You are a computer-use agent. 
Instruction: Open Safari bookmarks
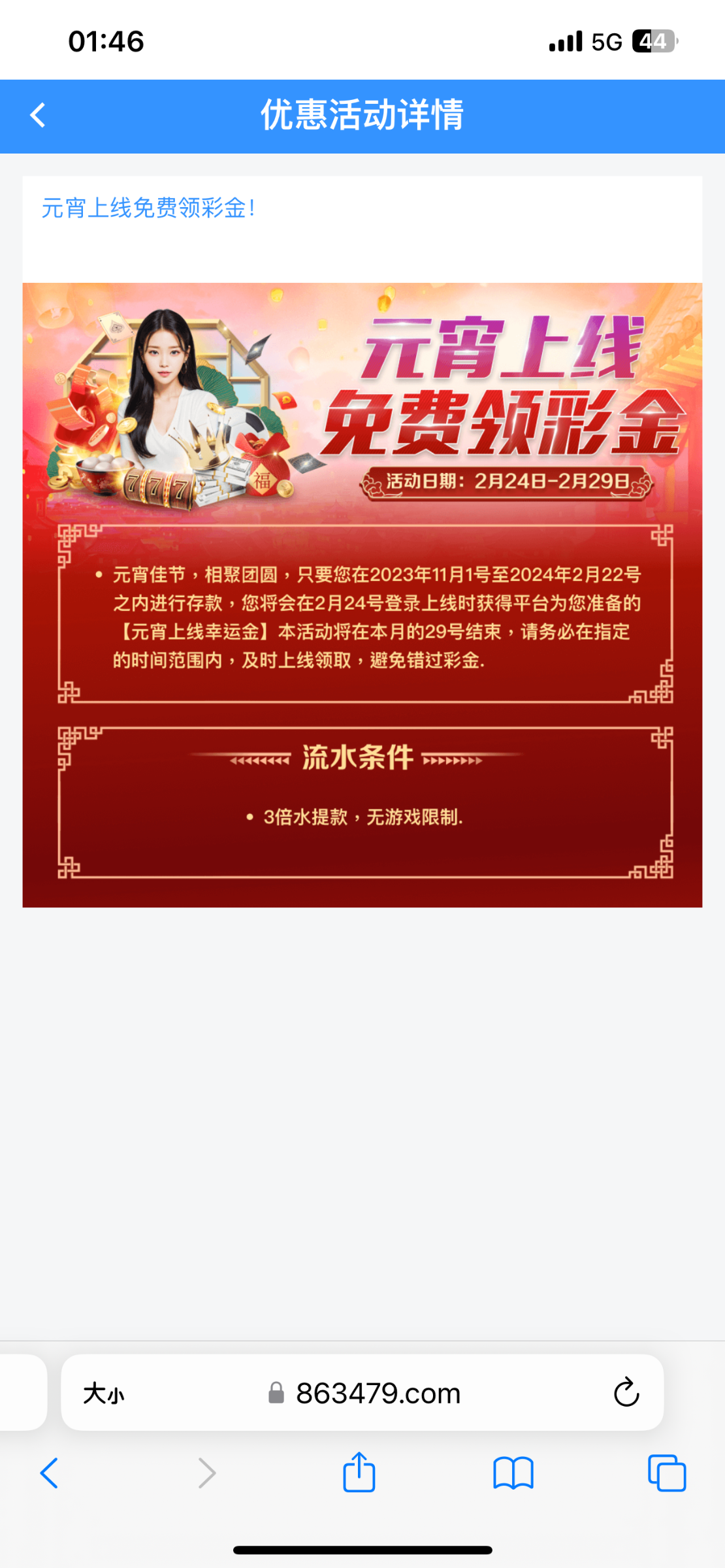(513, 1473)
